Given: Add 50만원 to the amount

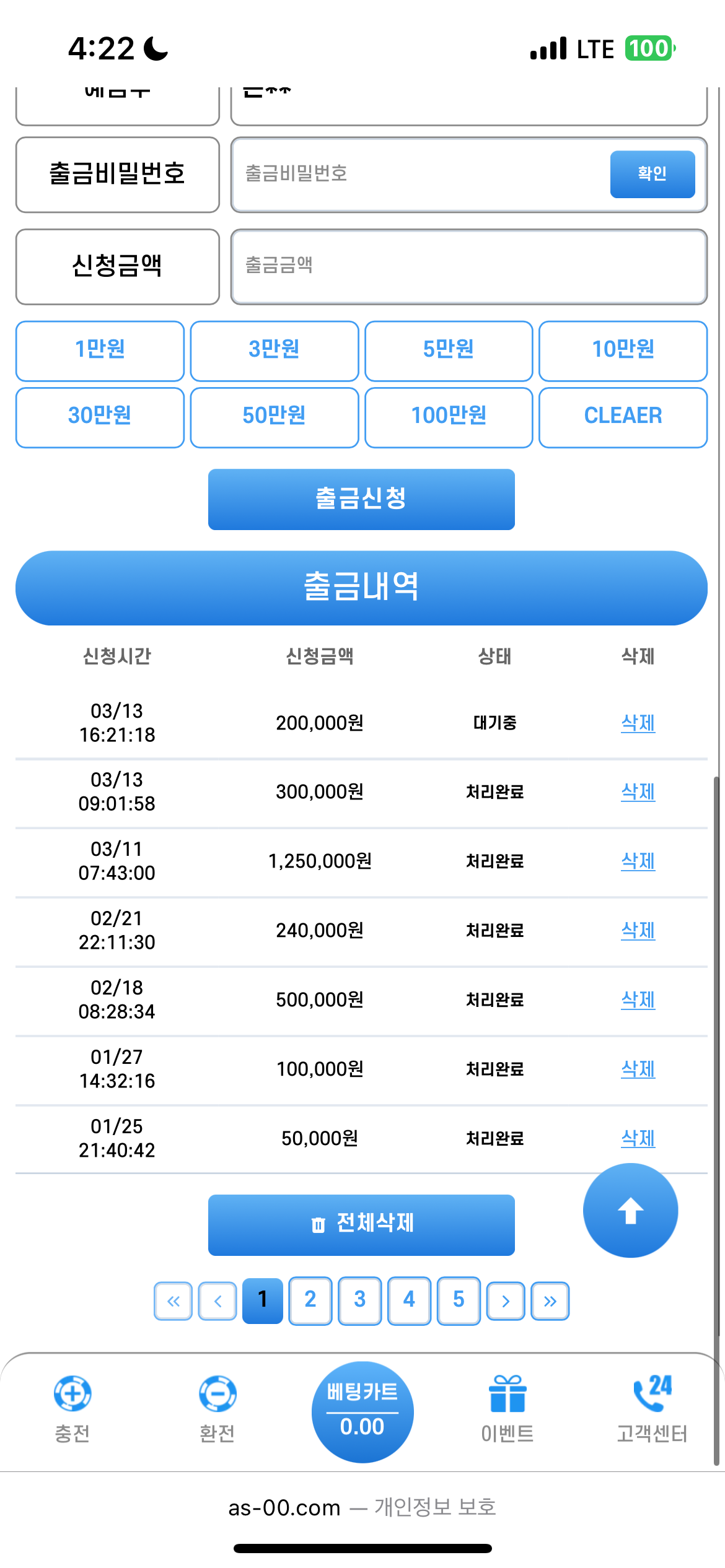Looking at the screenshot, I should 274,416.
